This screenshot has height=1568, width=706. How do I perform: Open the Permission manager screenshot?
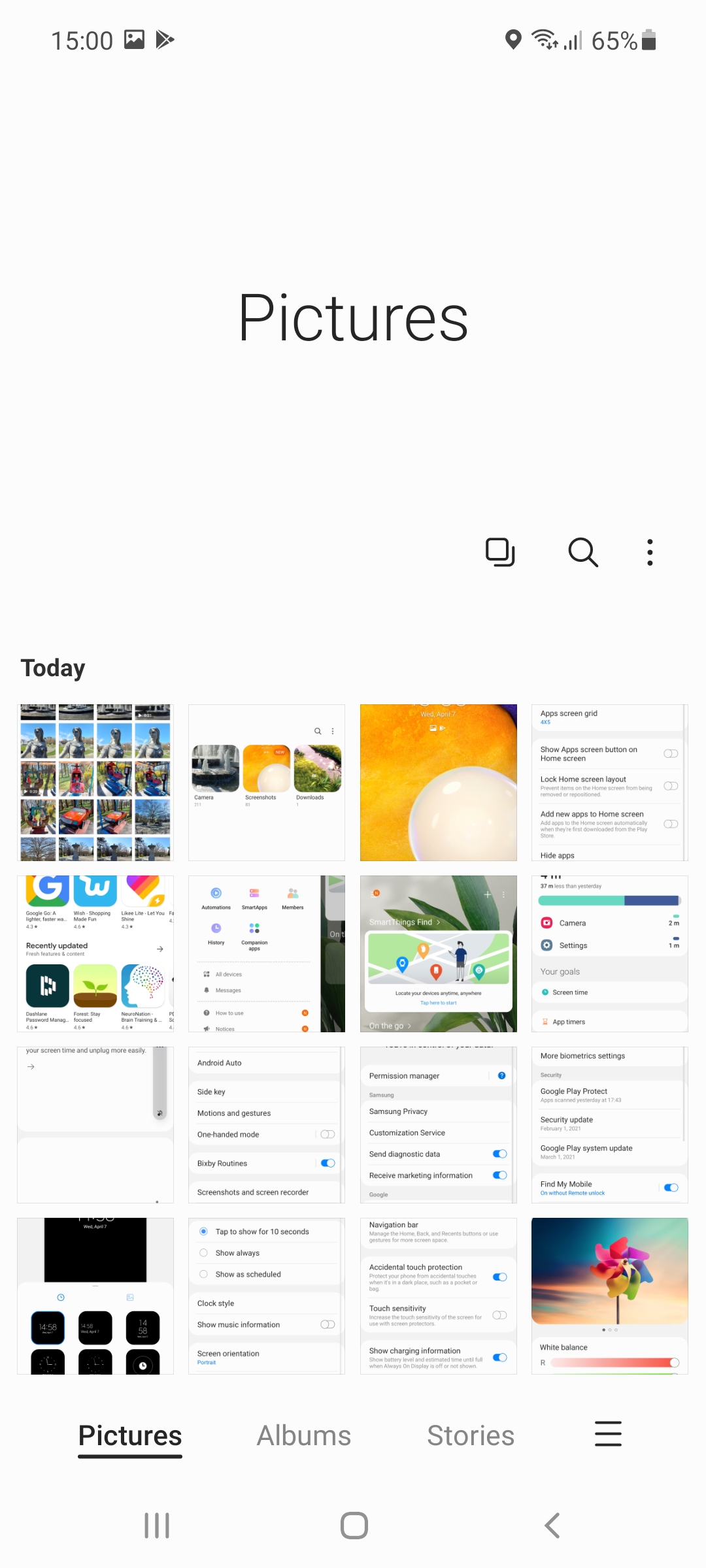[x=439, y=1125]
